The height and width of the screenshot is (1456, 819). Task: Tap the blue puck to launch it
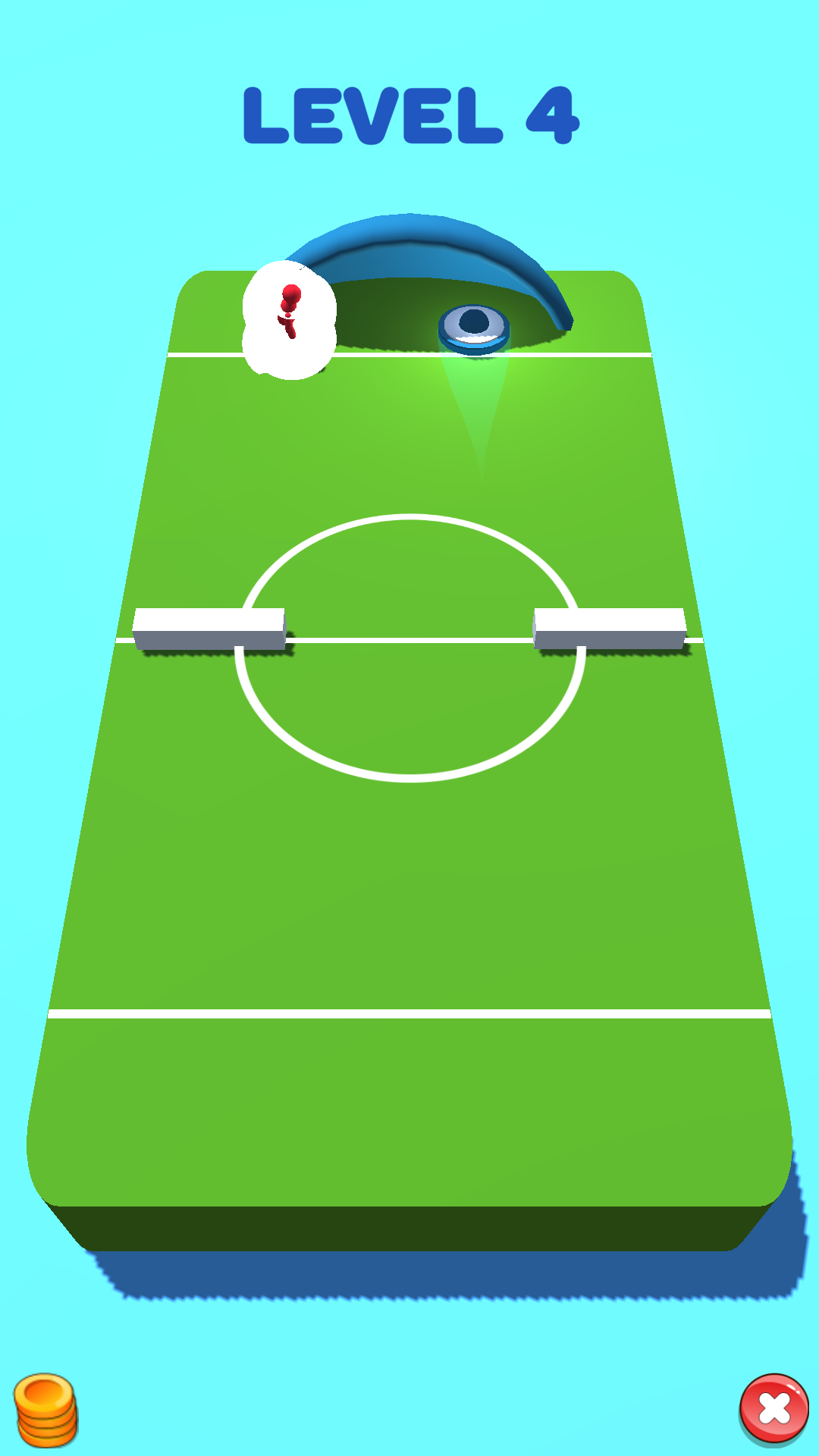click(x=474, y=330)
